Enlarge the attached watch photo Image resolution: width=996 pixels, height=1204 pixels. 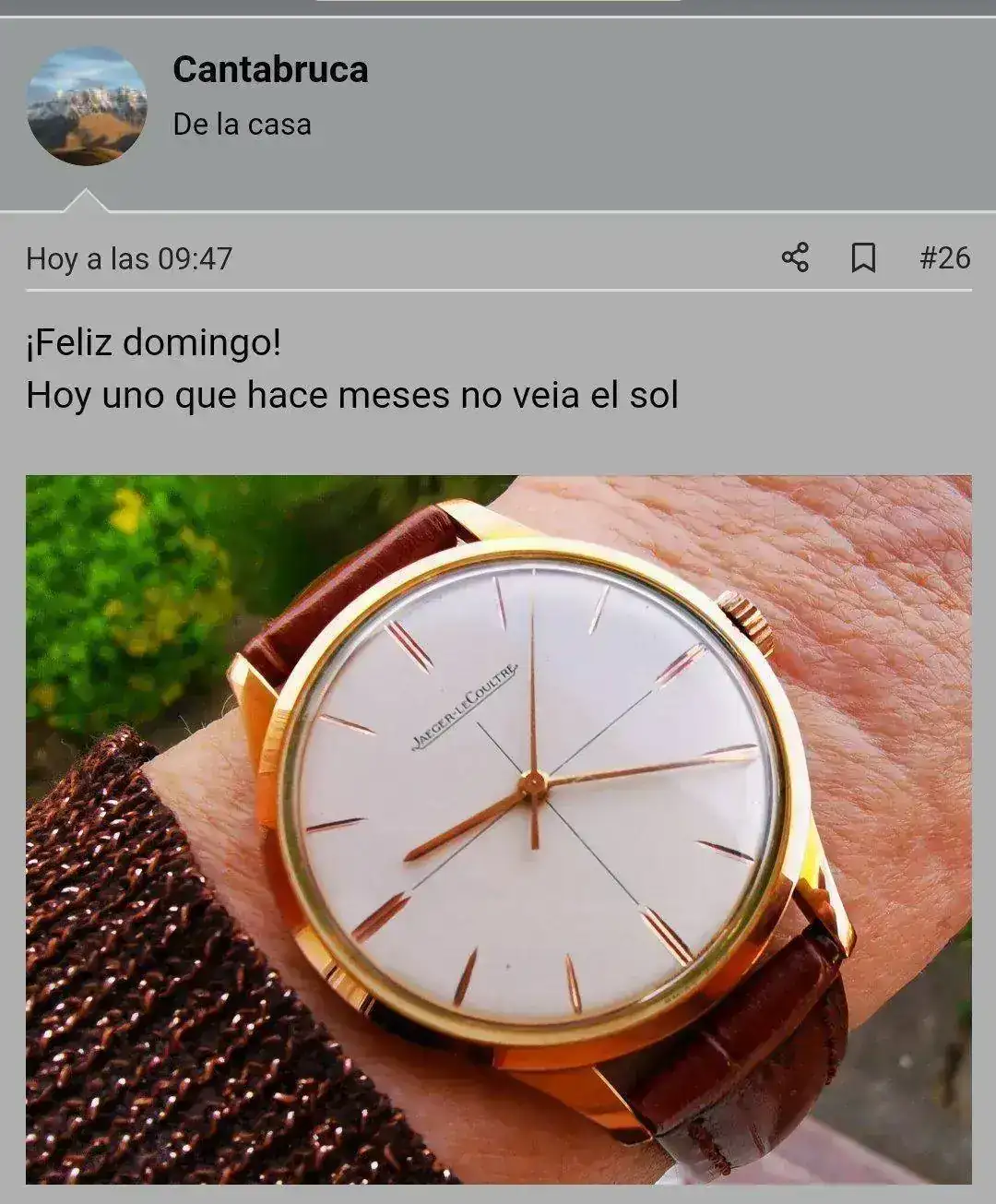pos(498,828)
